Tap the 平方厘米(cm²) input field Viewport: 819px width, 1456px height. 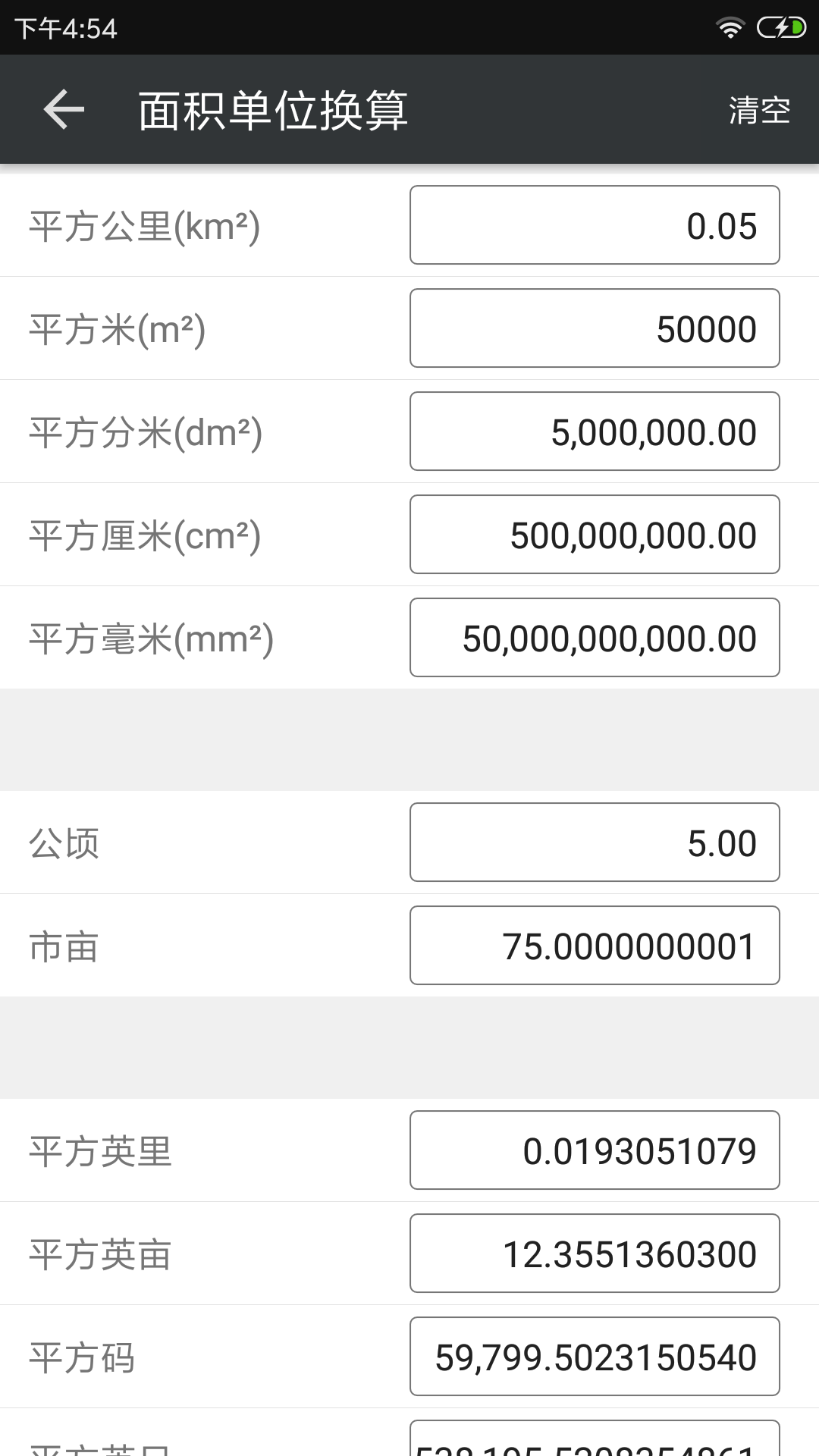point(595,535)
